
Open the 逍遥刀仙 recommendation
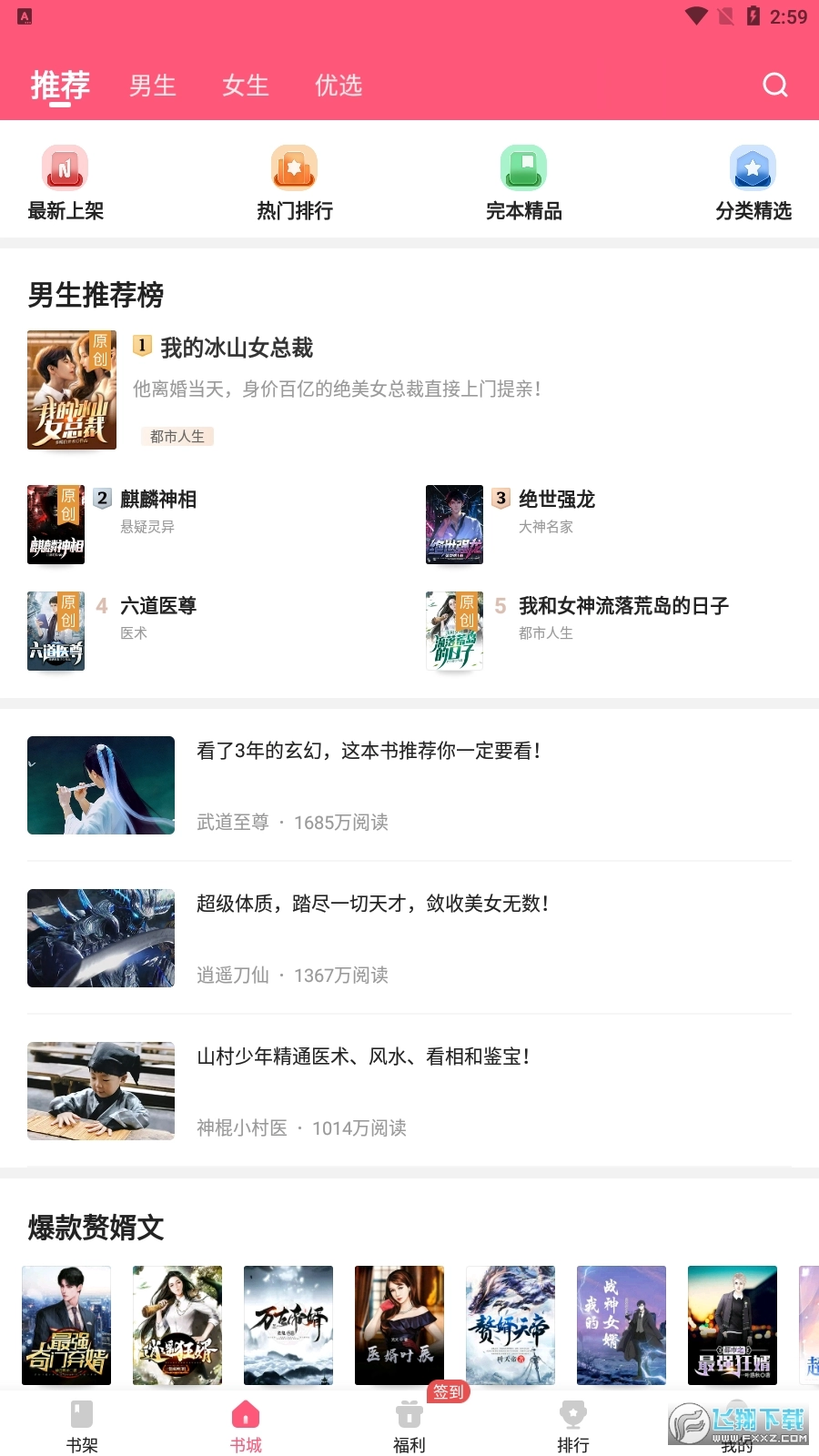point(373,905)
